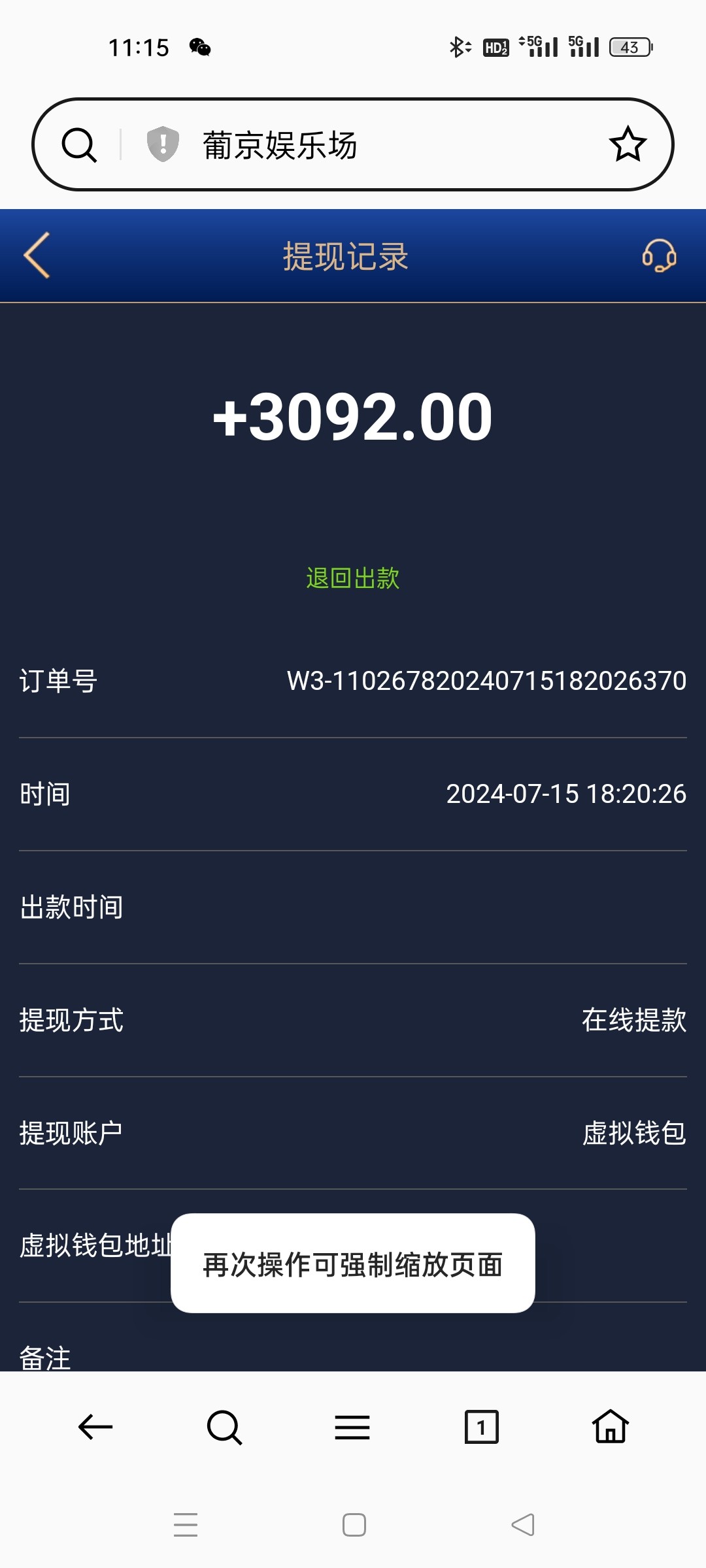Open system recent apps
This screenshot has width=706, height=1568.
pyautogui.click(x=186, y=1525)
